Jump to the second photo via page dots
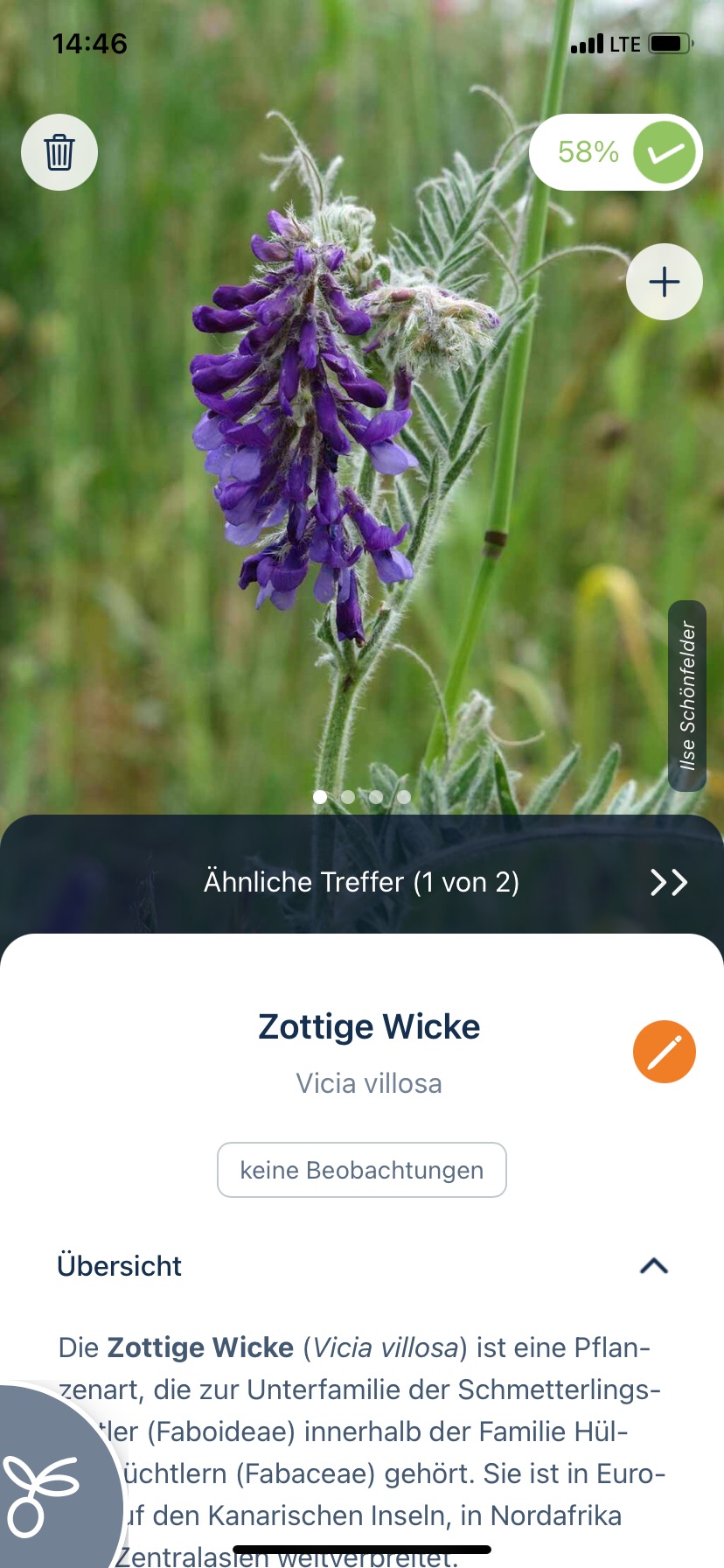 [x=348, y=797]
